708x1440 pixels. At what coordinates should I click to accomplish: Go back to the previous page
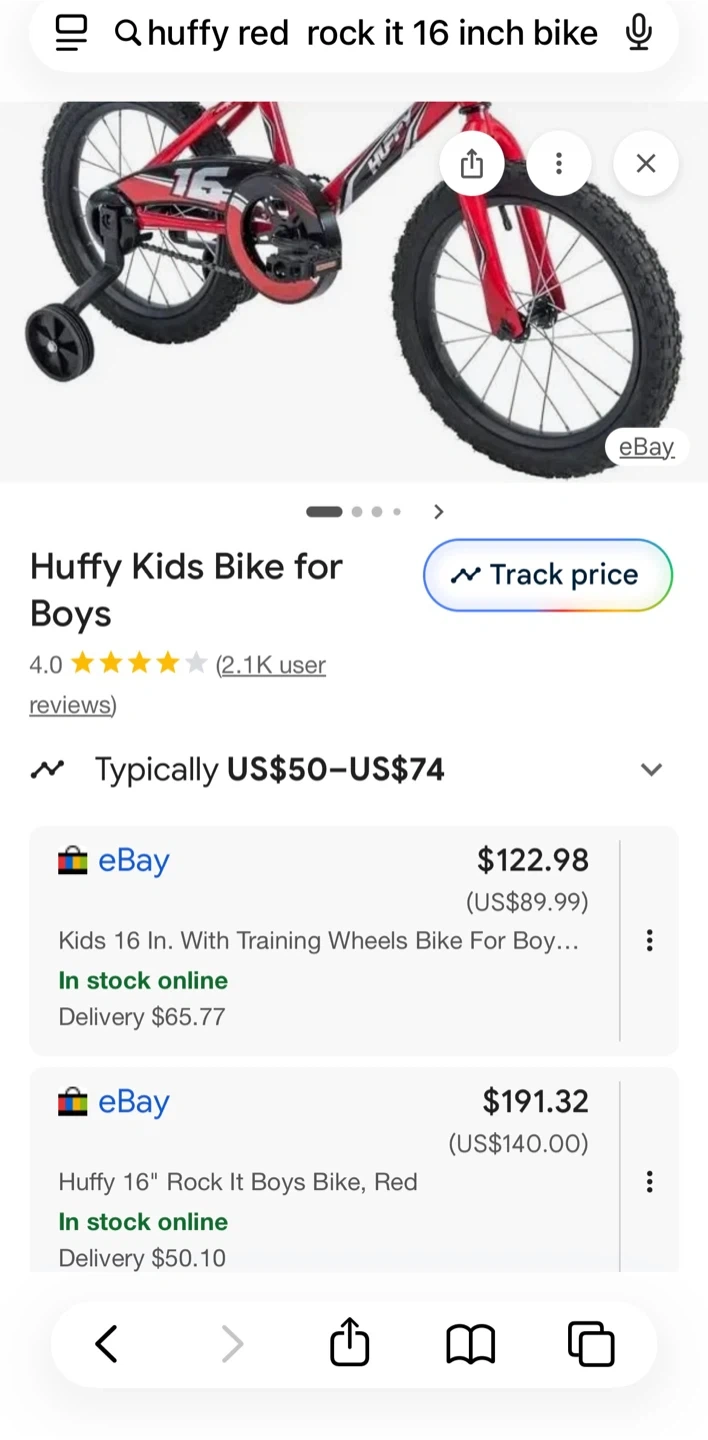pos(107,1343)
